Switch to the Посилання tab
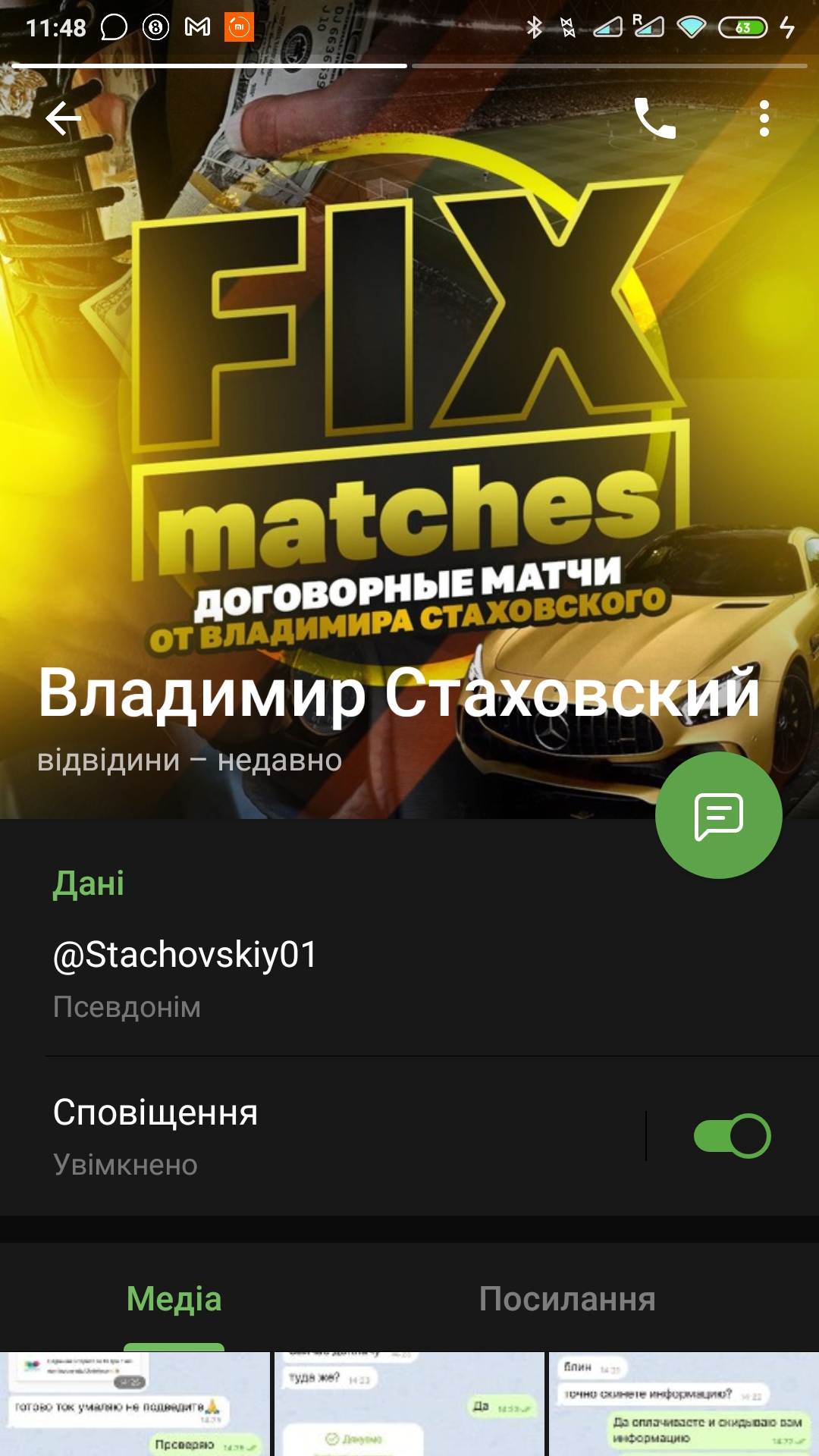This screenshot has height=1456, width=819. point(567,1299)
